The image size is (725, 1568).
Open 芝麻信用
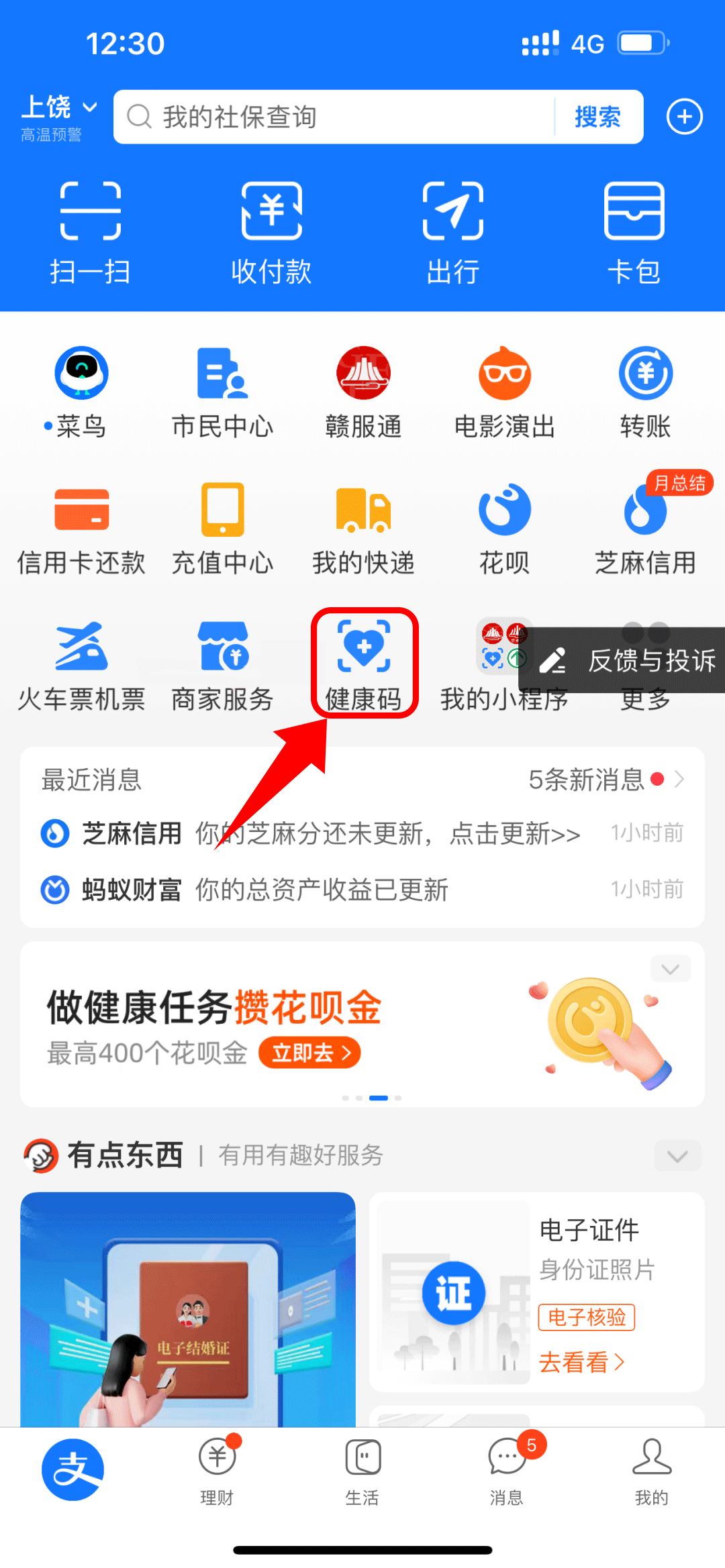coord(645,527)
